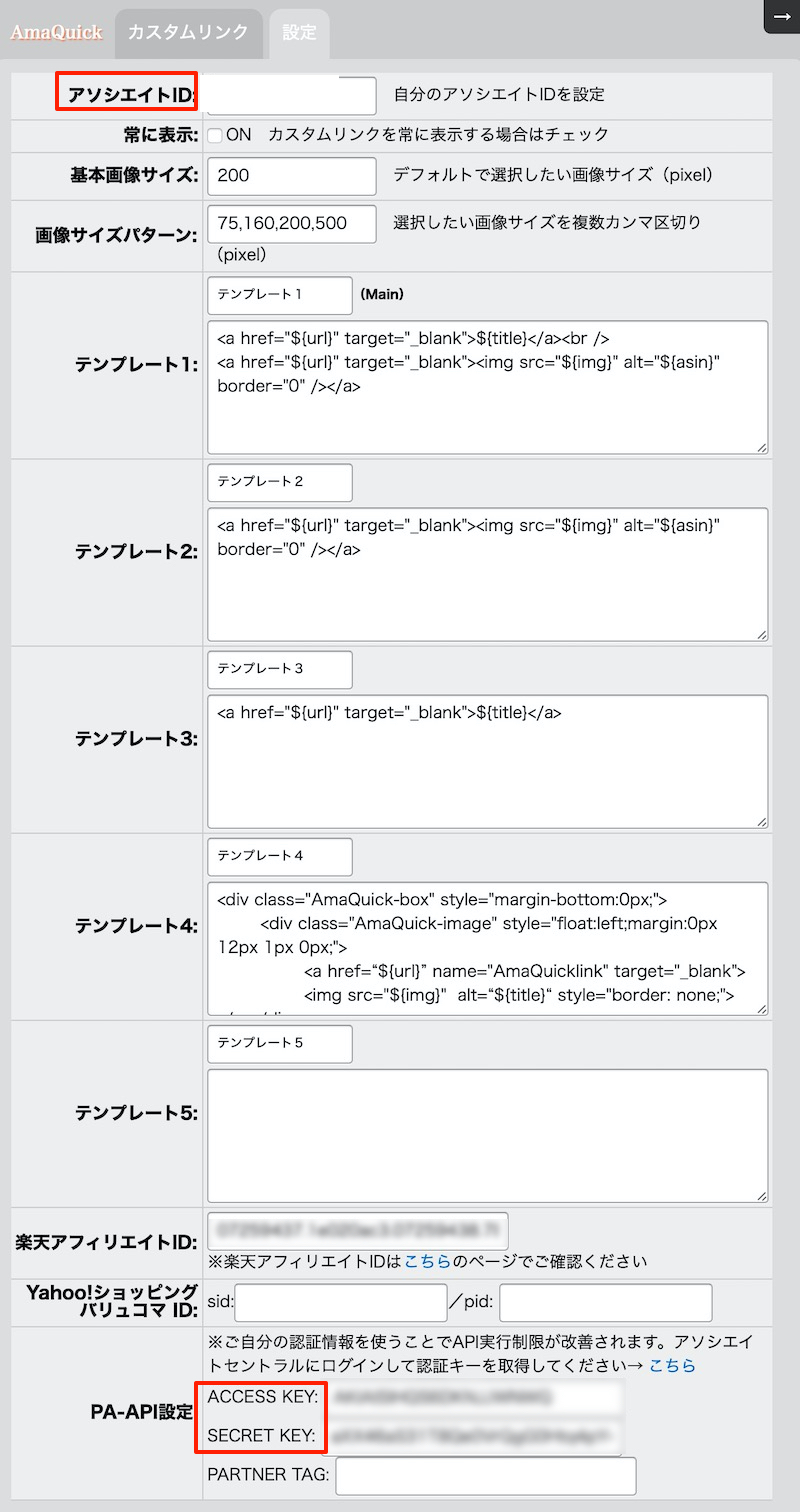This screenshot has width=800, height=1512.
Task: Enable the ON checkbox for 常に表示
Action: [x=213, y=135]
